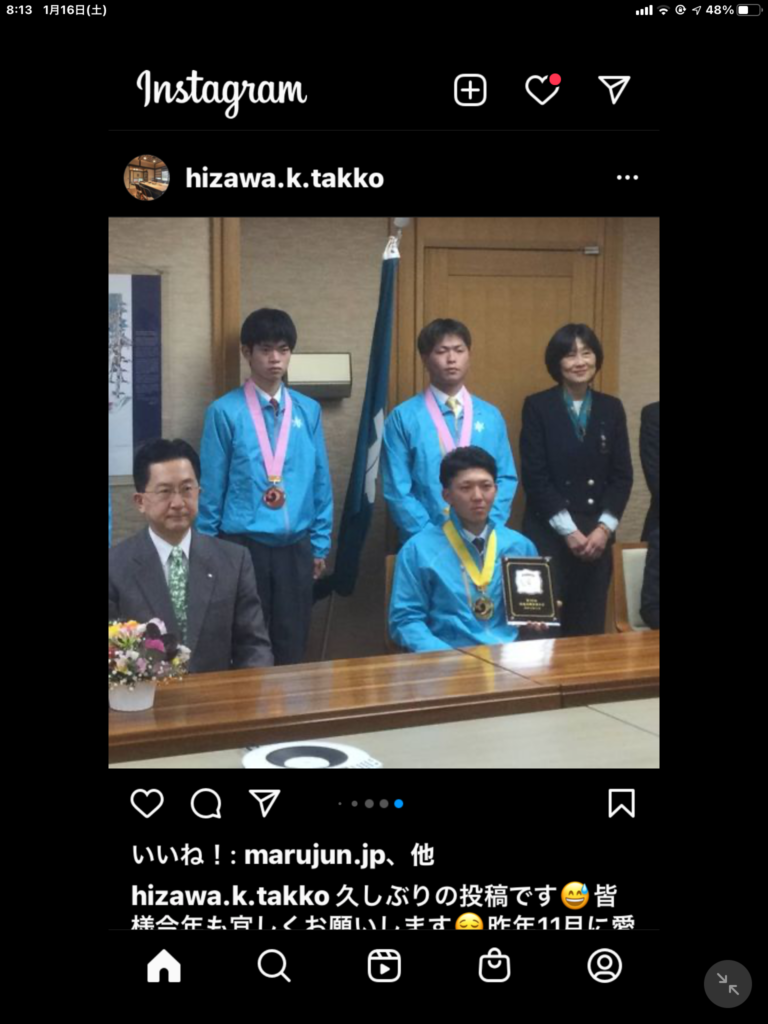The width and height of the screenshot is (768, 1024).
Task: Open hizawa.k.takko profile picture
Action: (x=146, y=178)
